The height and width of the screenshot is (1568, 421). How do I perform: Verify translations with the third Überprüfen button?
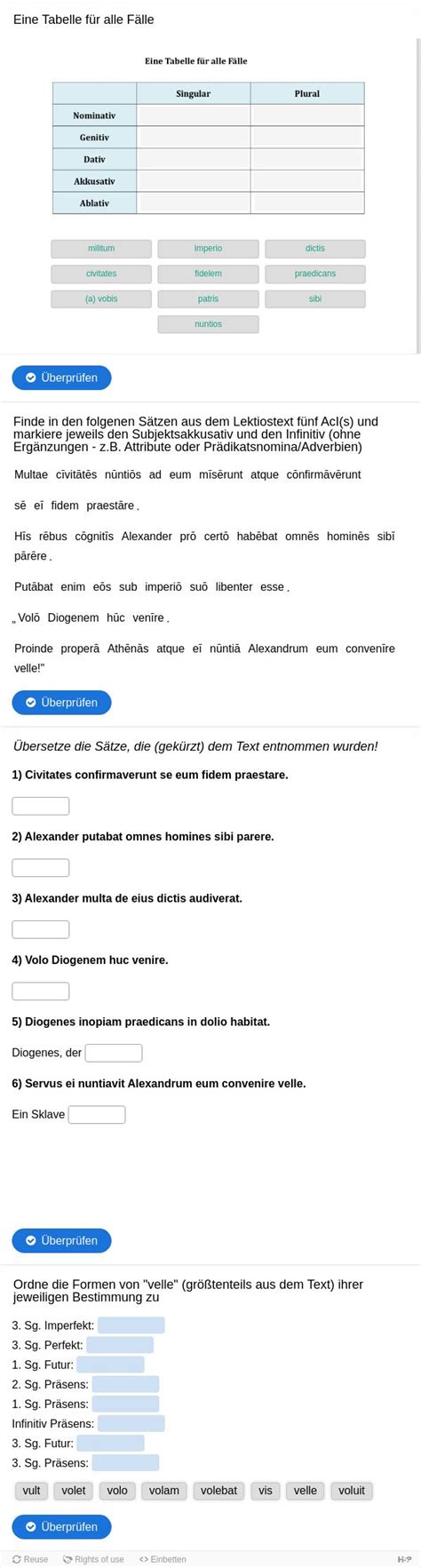click(x=61, y=1240)
